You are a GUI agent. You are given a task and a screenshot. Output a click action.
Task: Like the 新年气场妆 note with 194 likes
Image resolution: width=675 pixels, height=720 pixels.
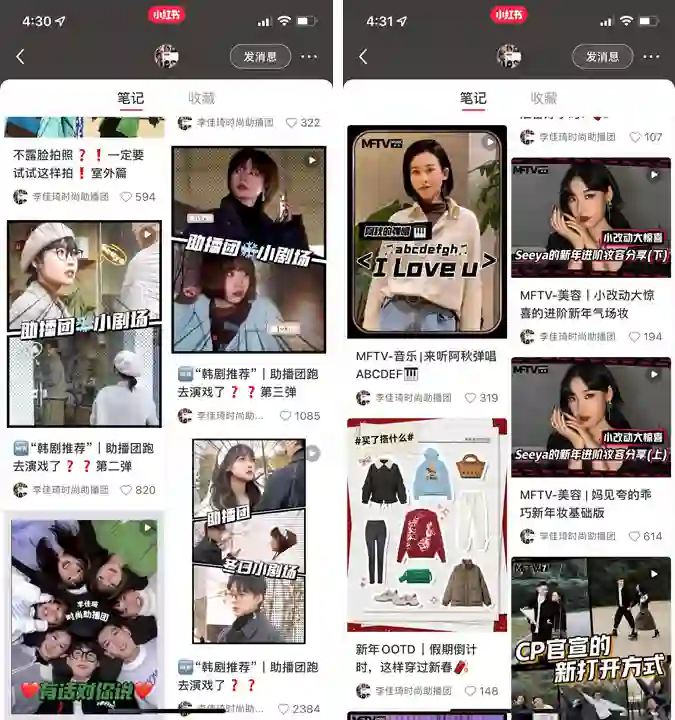(x=636, y=336)
